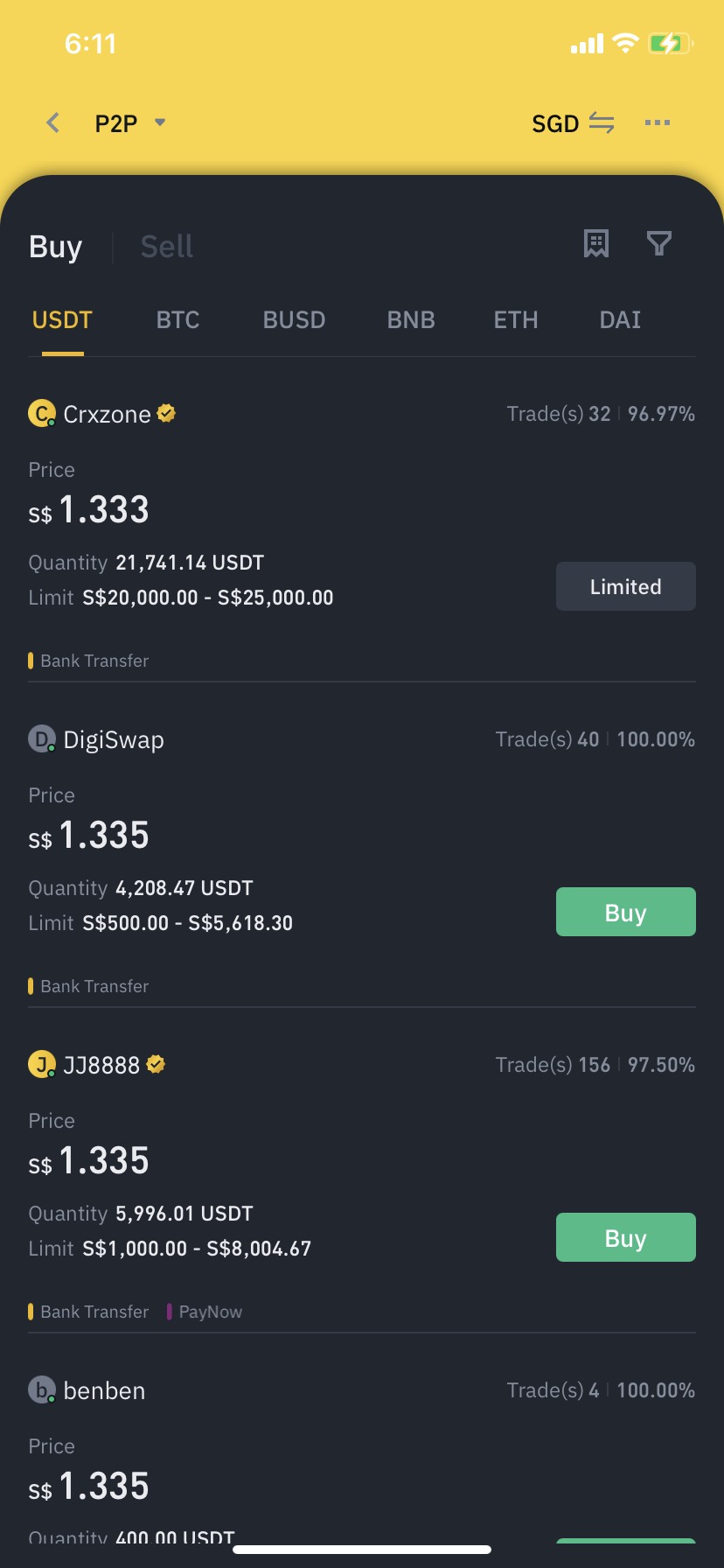Open the filter options icon

pyautogui.click(x=659, y=245)
